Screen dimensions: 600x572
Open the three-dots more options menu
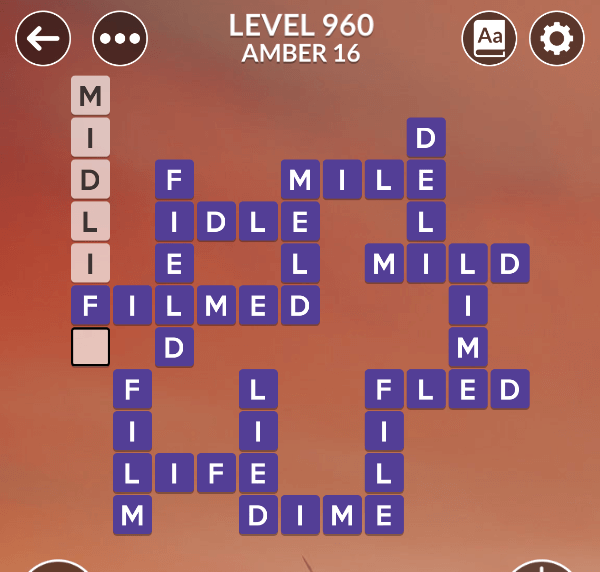click(120, 39)
